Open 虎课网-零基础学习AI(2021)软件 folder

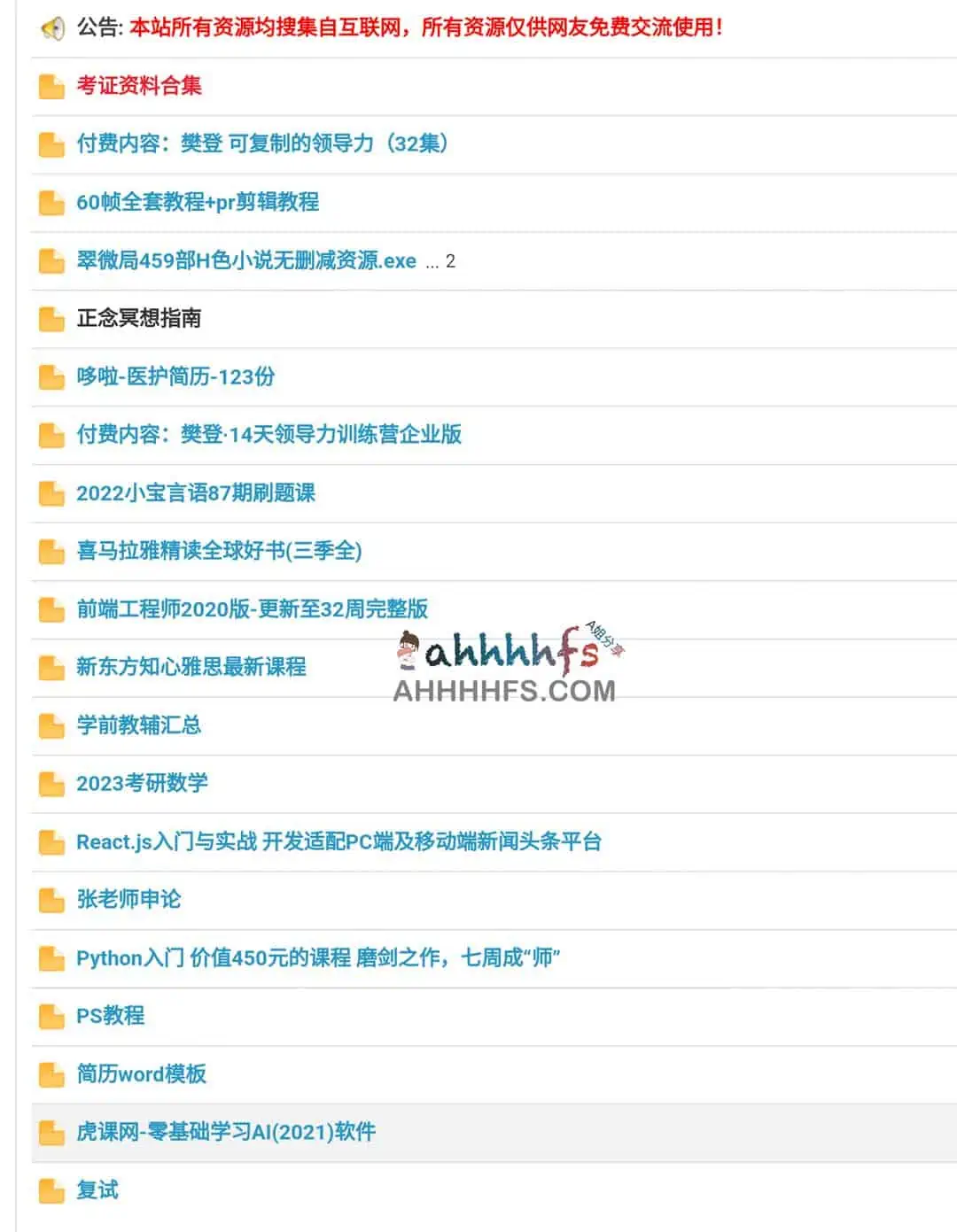coord(225,1132)
